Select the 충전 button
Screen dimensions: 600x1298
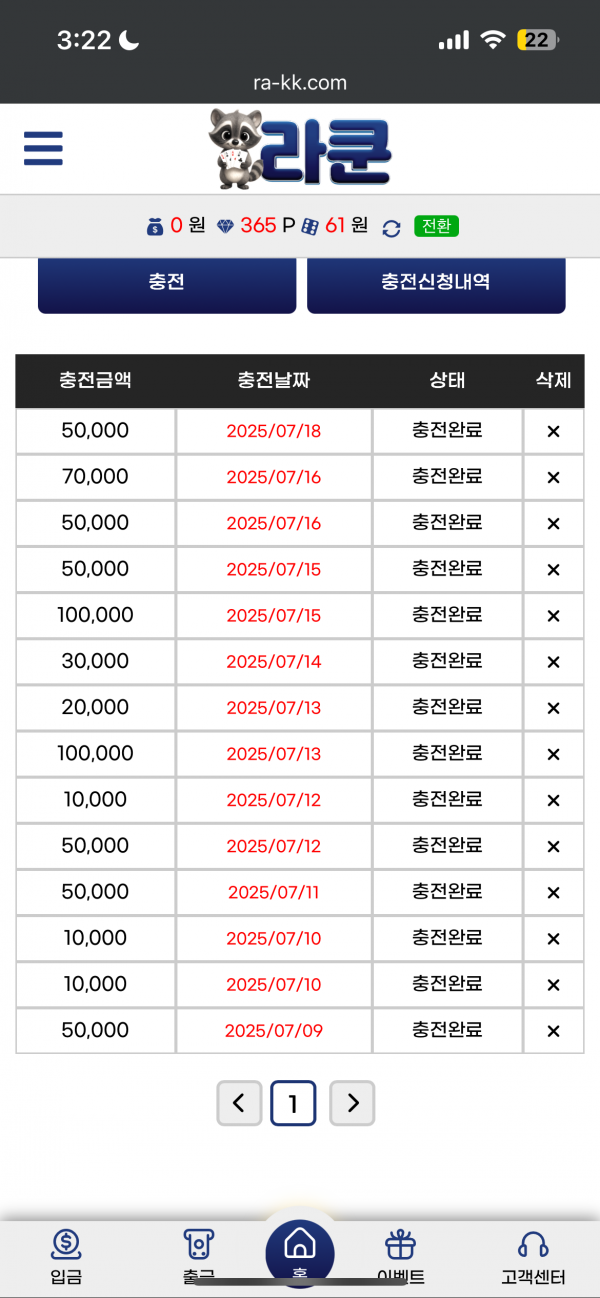pos(167,283)
